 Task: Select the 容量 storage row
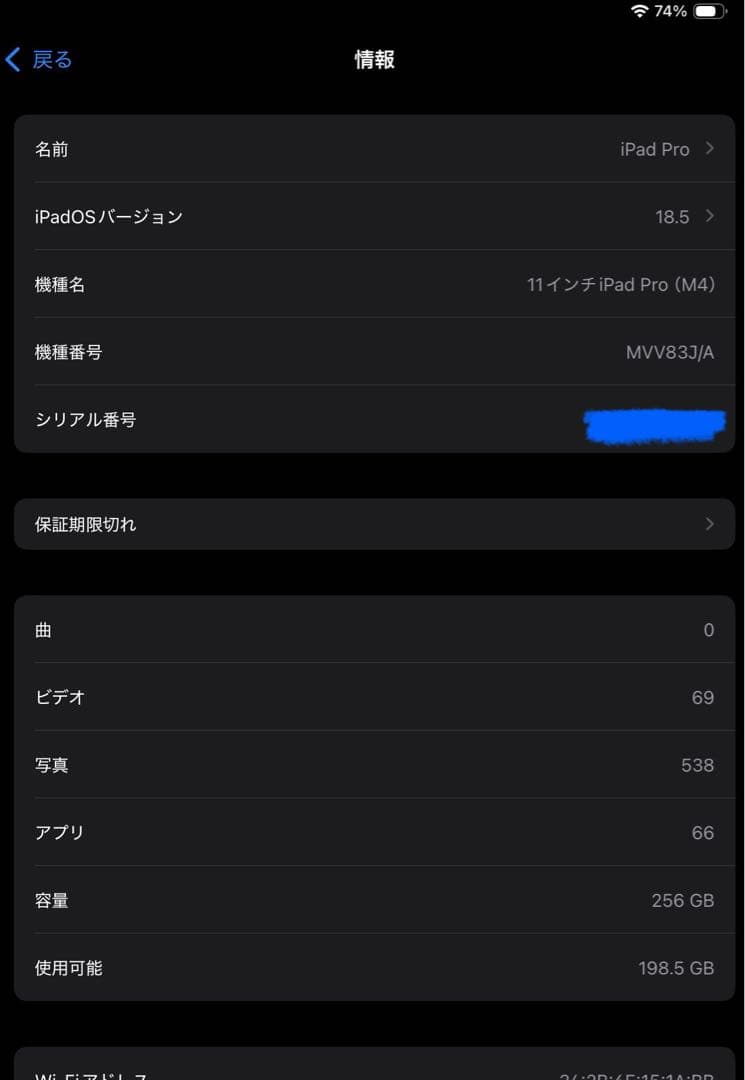tap(372, 900)
